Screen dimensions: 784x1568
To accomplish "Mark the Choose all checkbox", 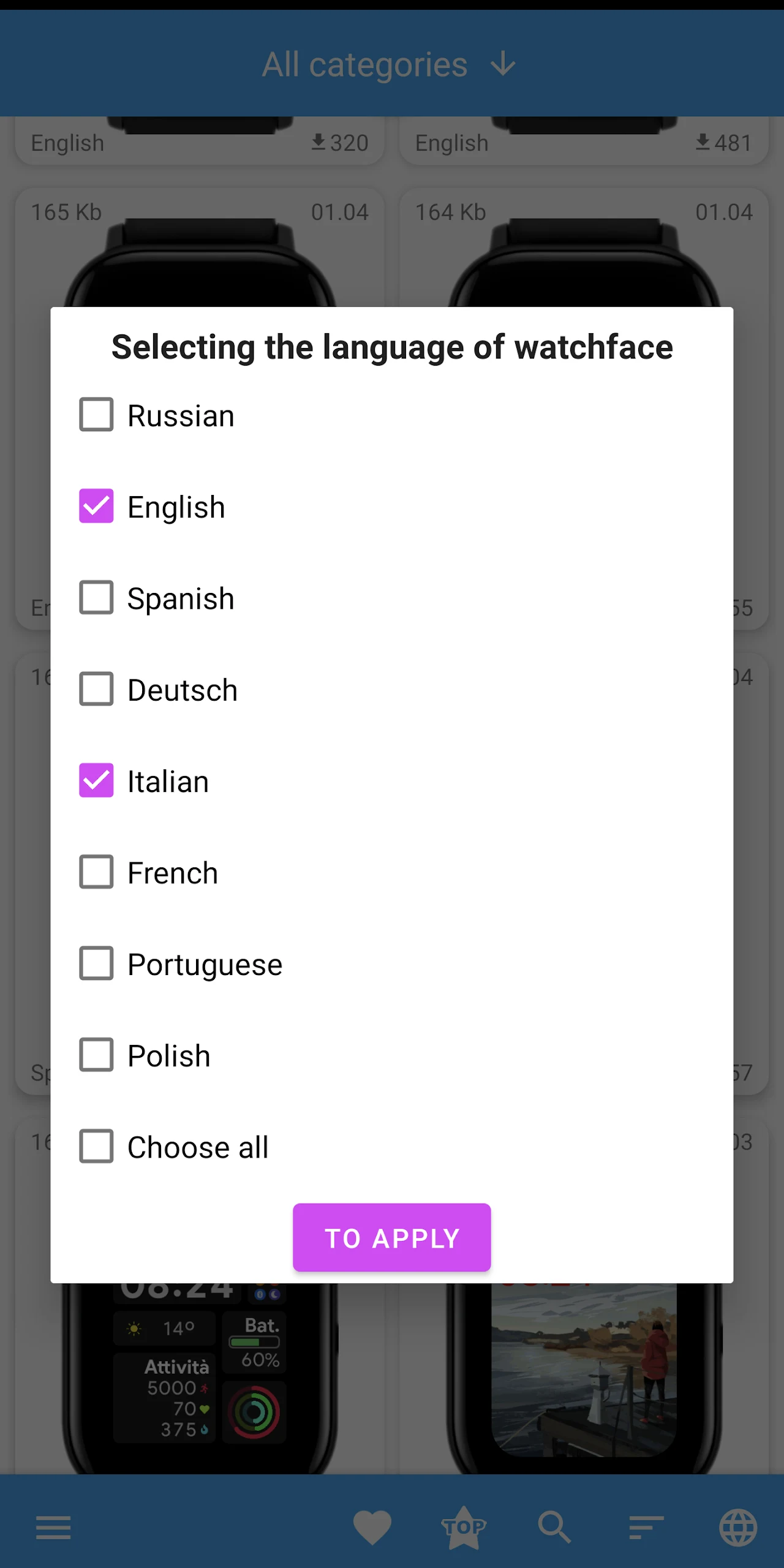I will pos(96,1146).
